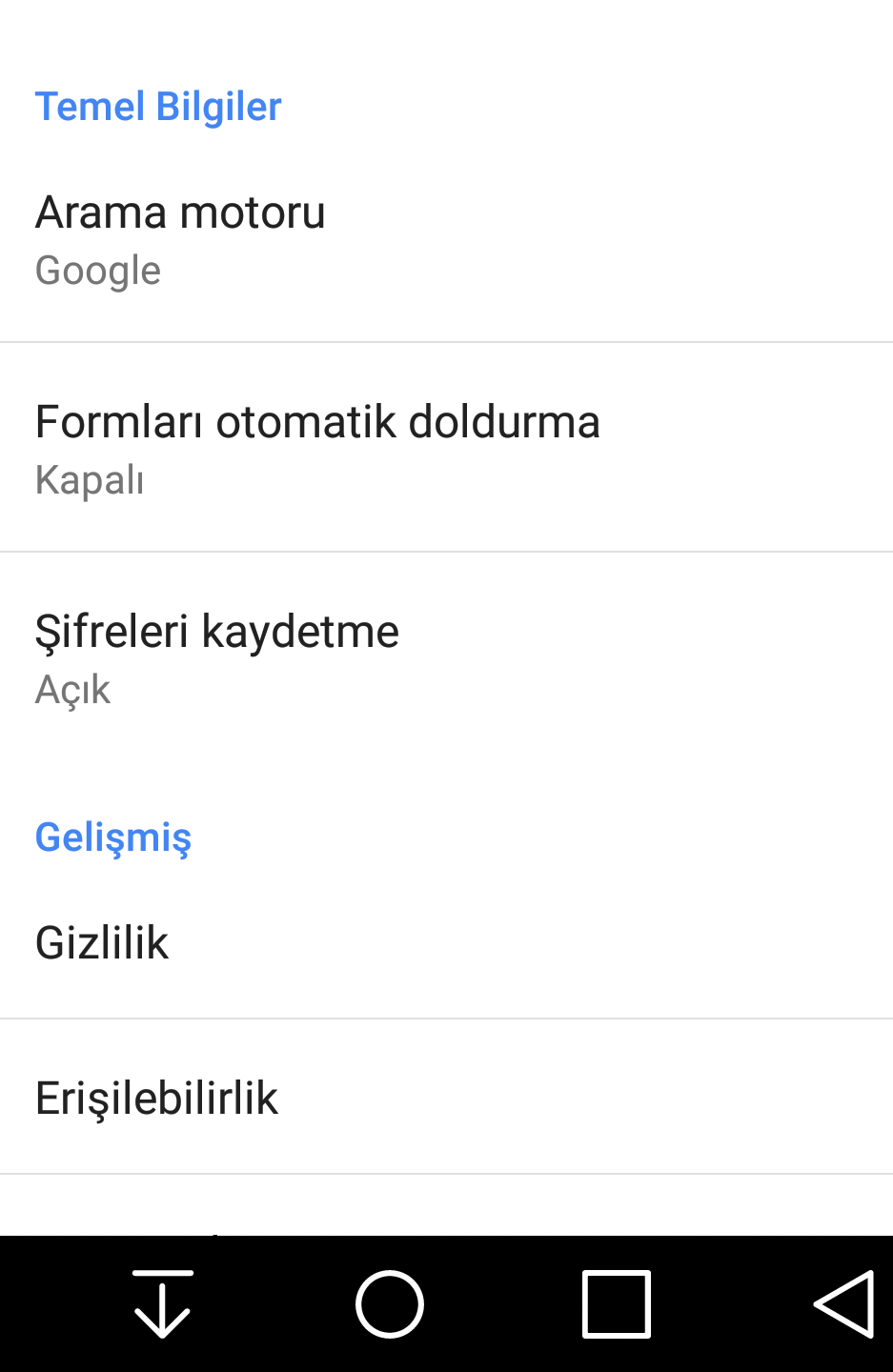Go to the home screen
The image size is (893, 1372).
coord(390,1304)
